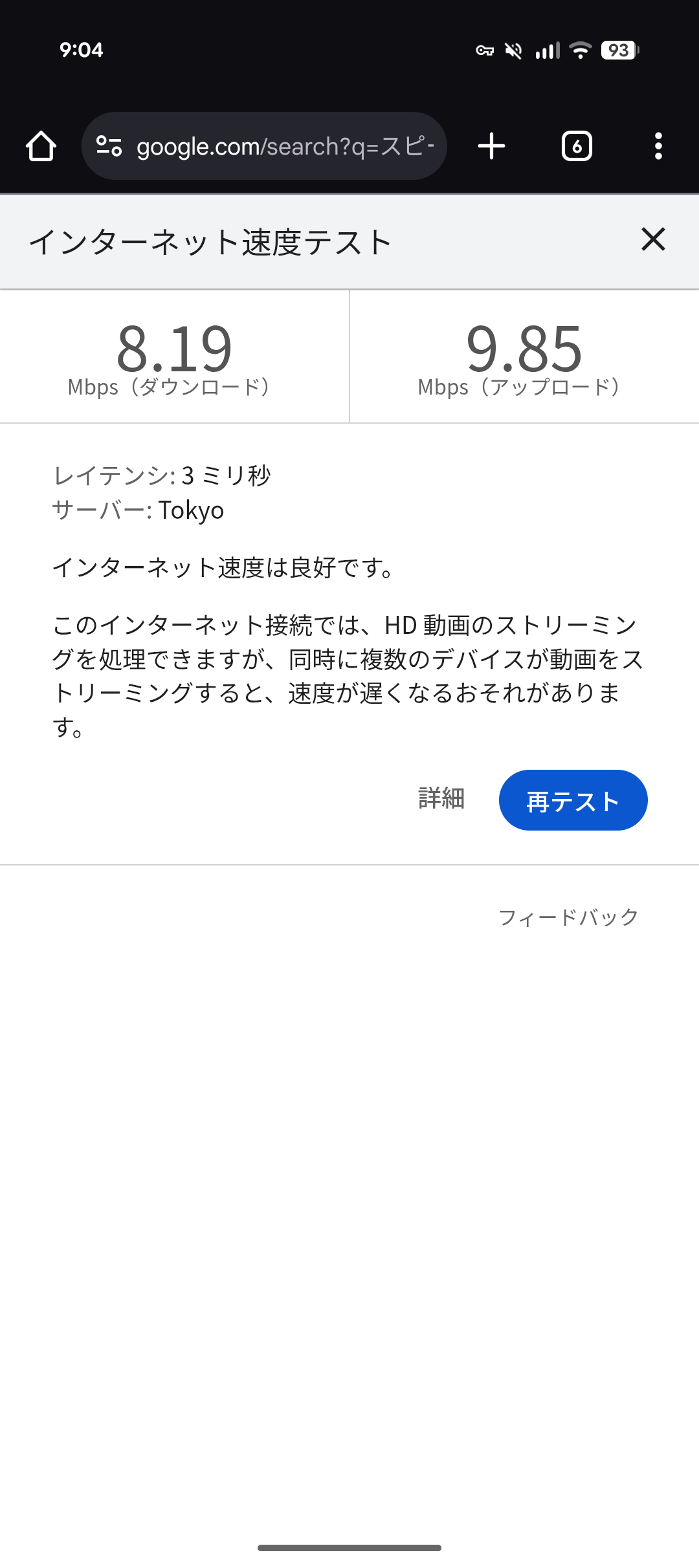Open 詳細 for more speed test details

pos(441,799)
